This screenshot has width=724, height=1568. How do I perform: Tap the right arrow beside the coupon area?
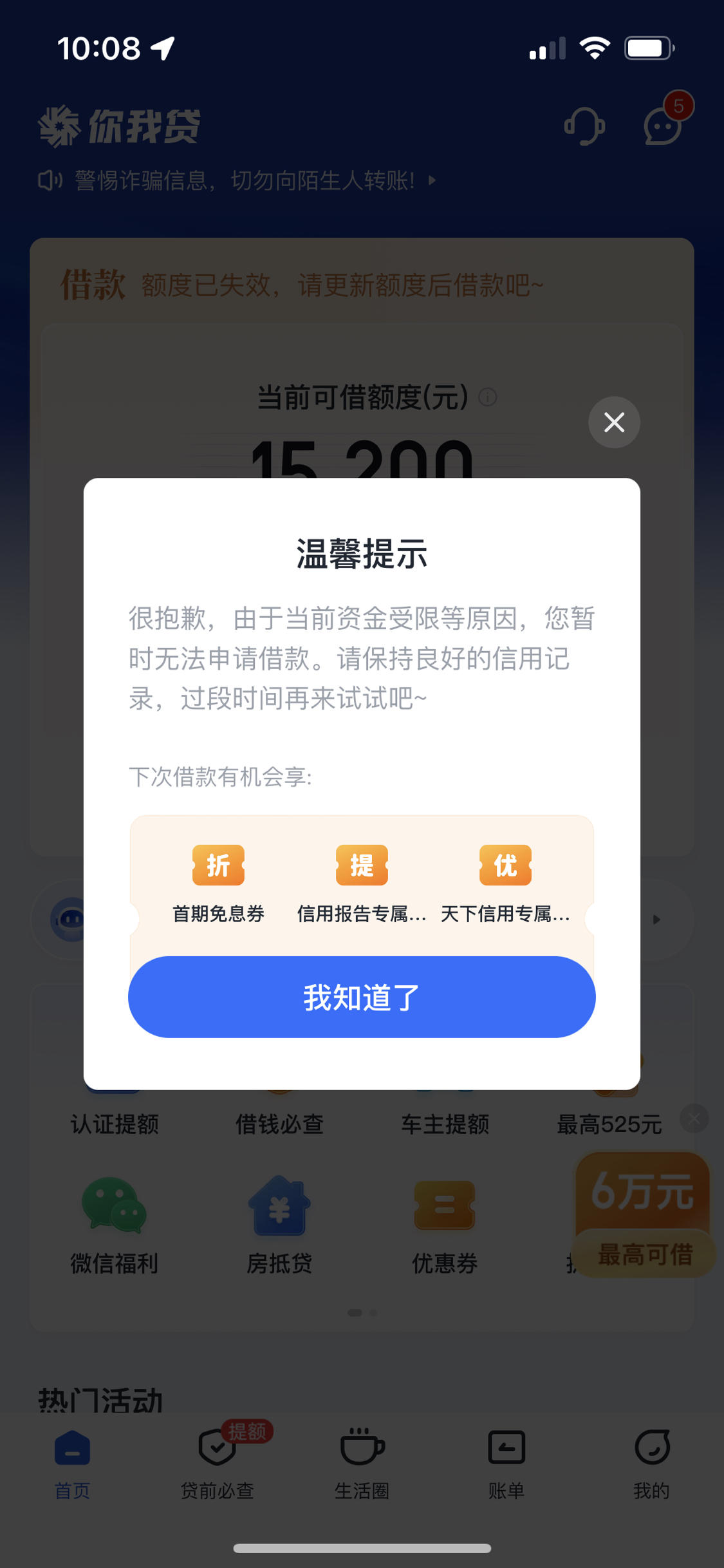[656, 919]
